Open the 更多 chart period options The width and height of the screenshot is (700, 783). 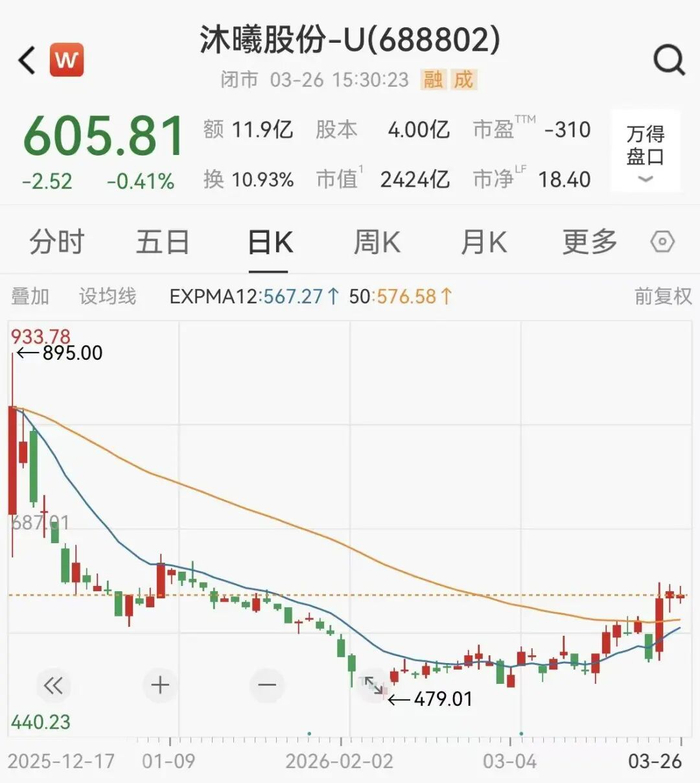click(x=590, y=242)
